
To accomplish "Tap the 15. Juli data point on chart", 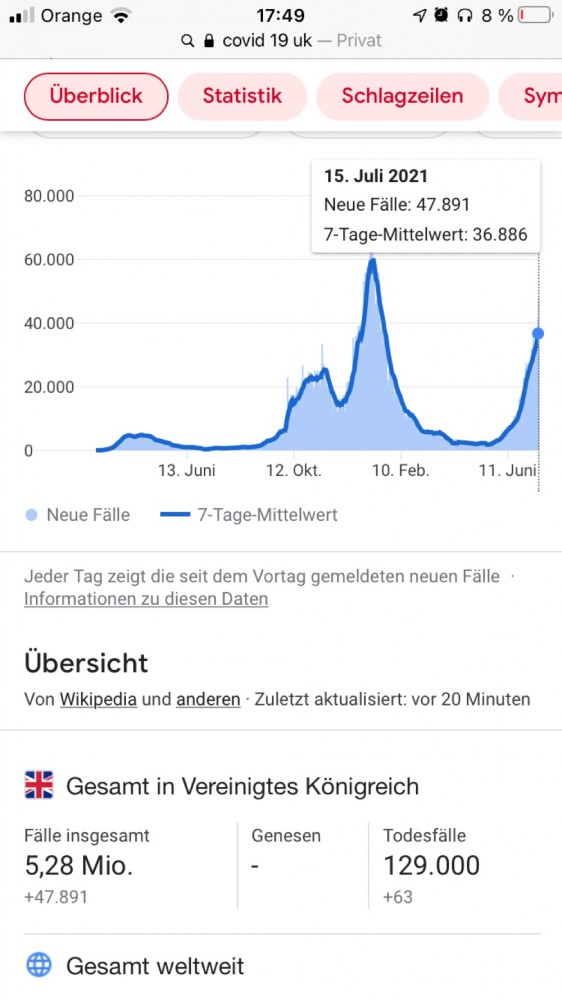I will pos(538,334).
